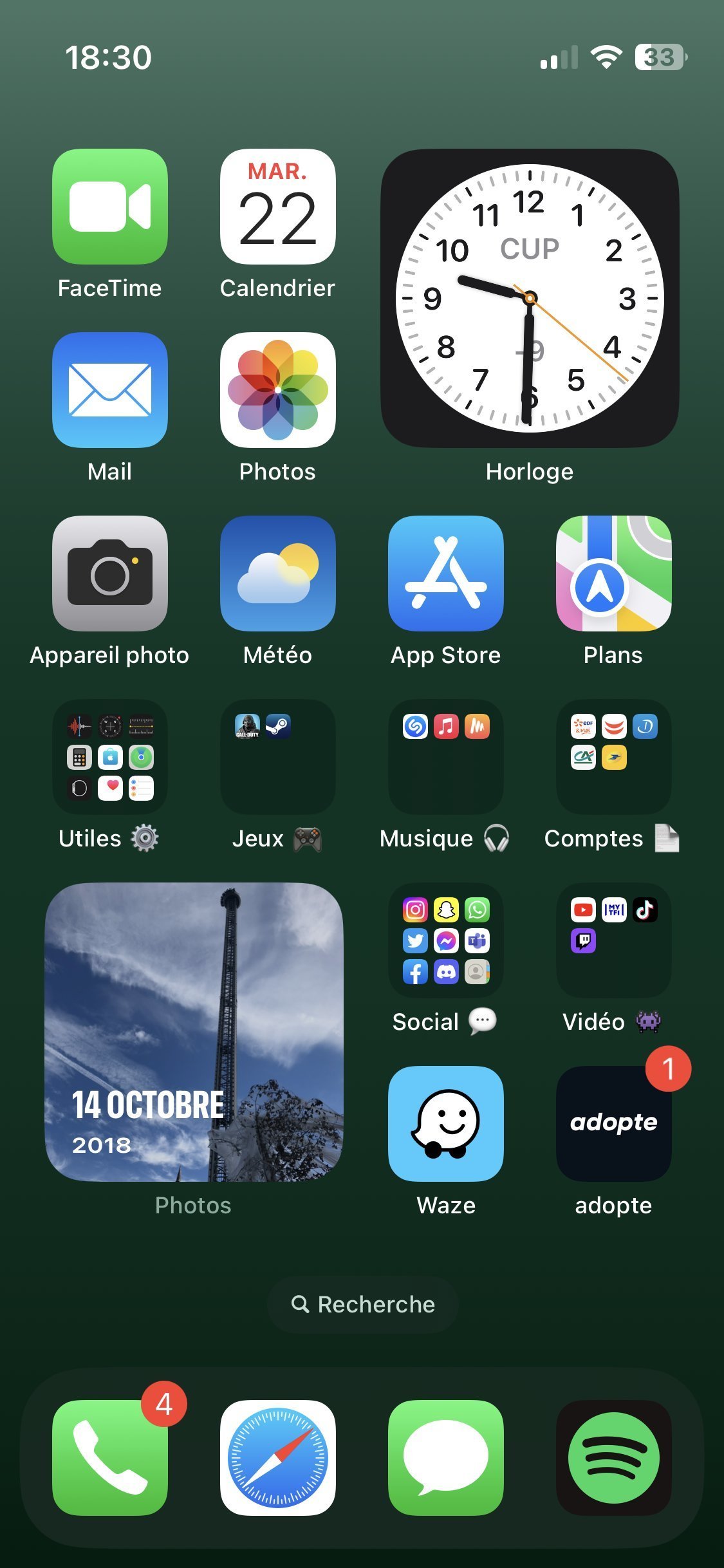Open Calendrier showing March 22
The height and width of the screenshot is (1568, 724).
click(x=278, y=207)
